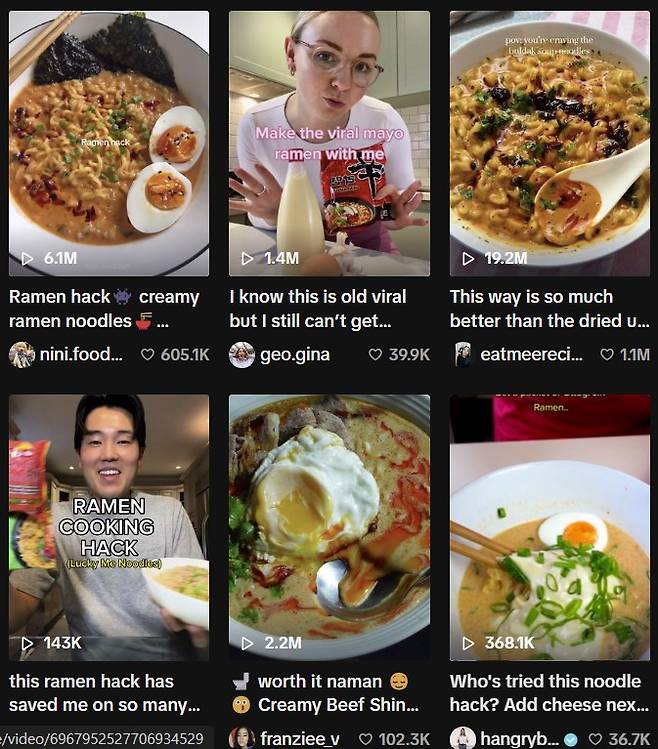
Task: Visit the nini.food profile
Action: (x=80, y=354)
